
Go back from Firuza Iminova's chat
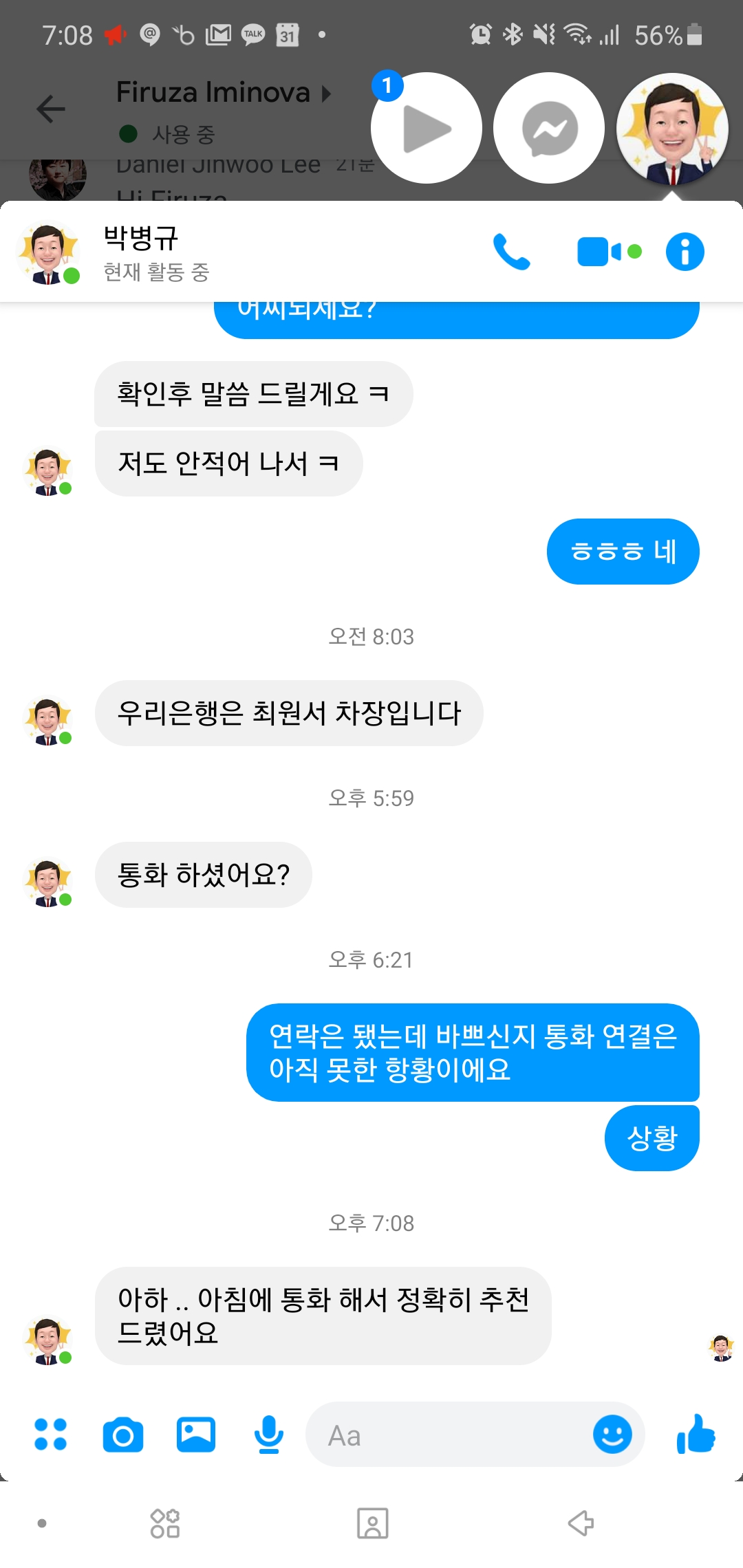point(51,109)
